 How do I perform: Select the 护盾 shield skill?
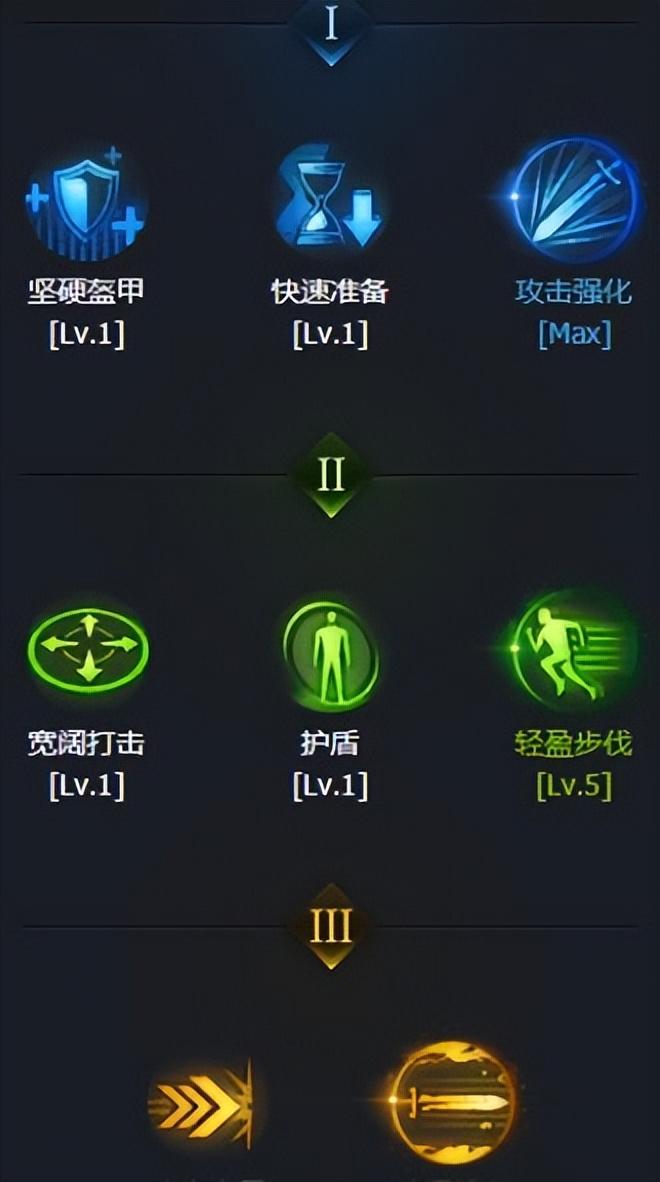click(331, 654)
